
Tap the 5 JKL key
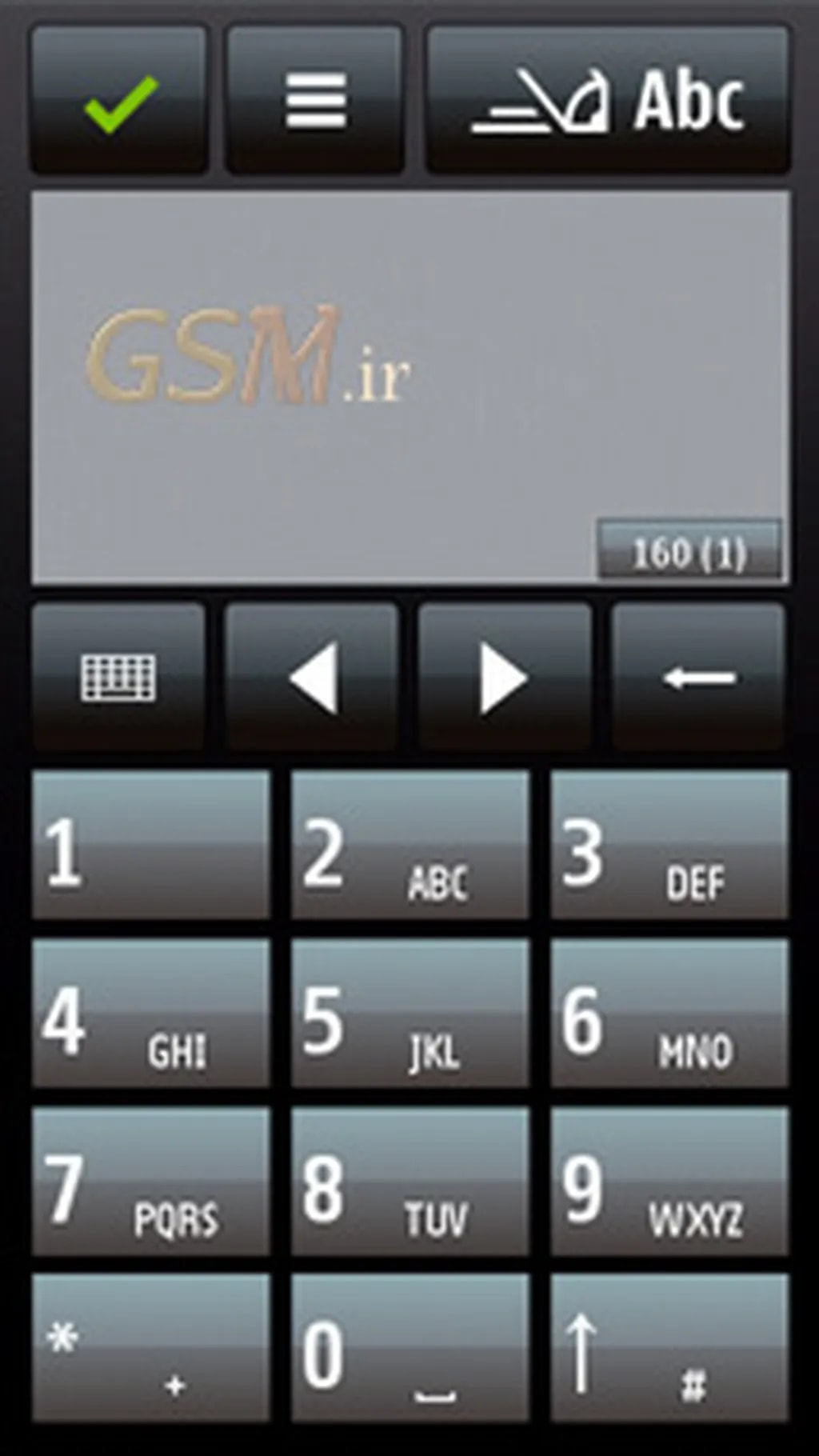tap(409, 1013)
